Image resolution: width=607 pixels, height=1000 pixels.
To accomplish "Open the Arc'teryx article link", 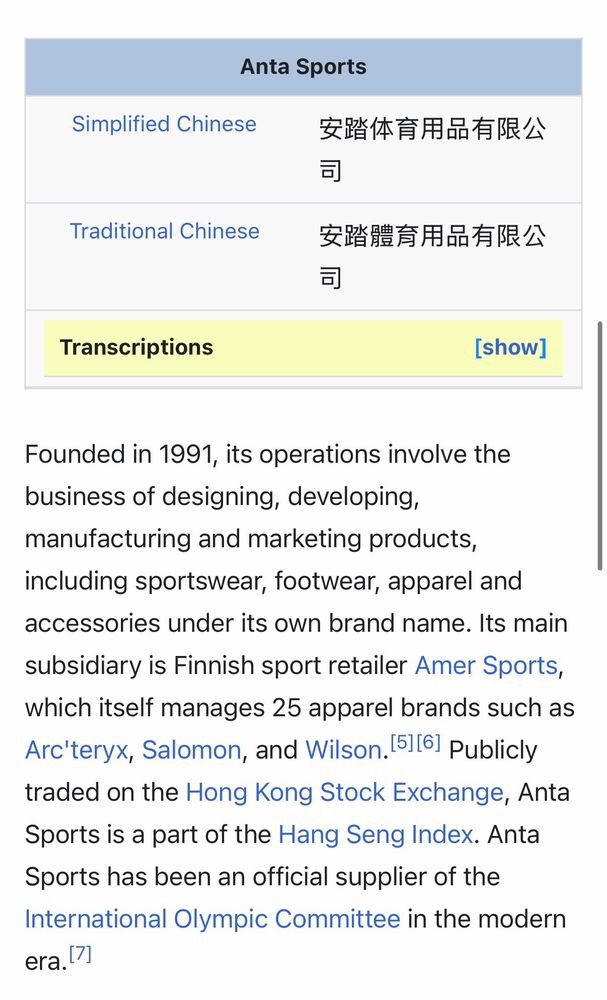I will pyautogui.click(x=77, y=750).
